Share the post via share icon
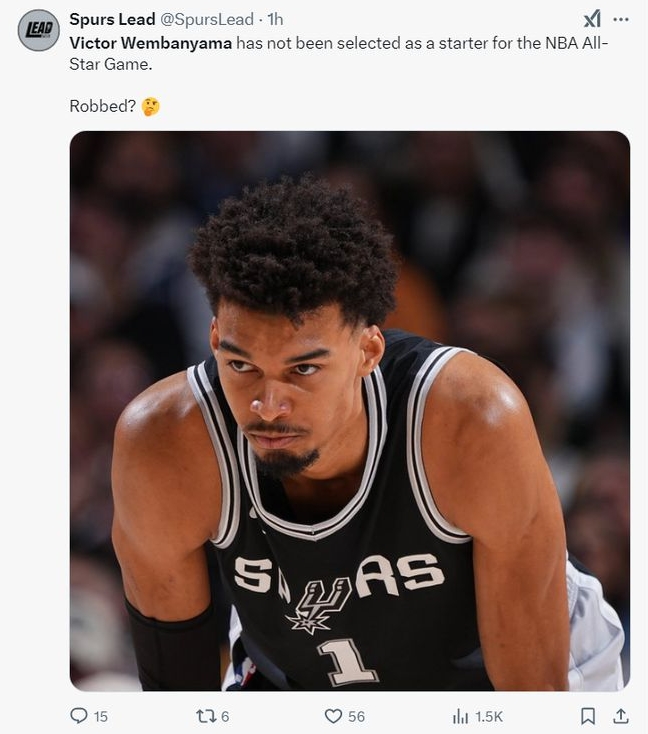Screen dimensions: 648x734 620,716
